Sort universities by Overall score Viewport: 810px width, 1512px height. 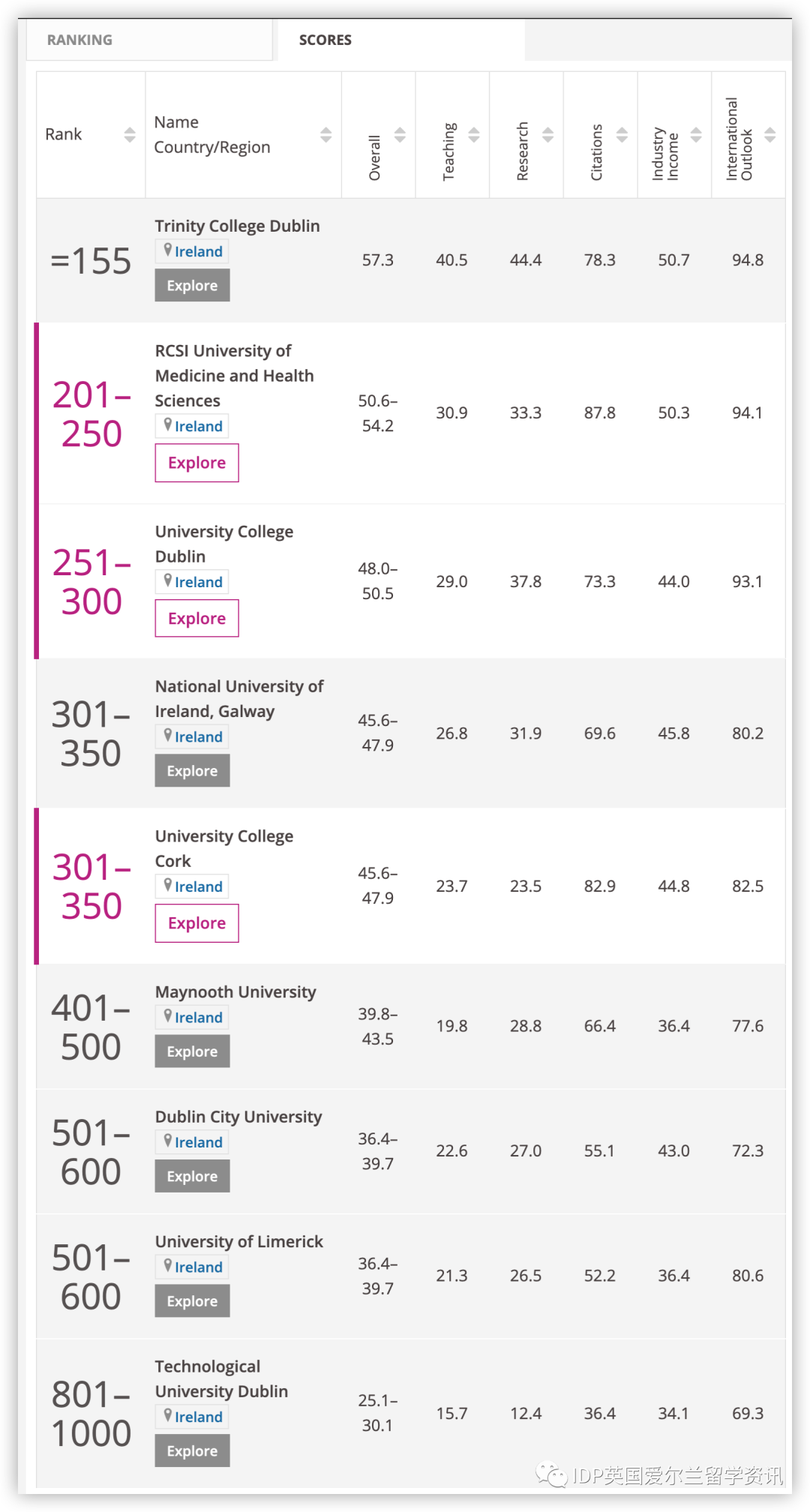click(x=400, y=135)
